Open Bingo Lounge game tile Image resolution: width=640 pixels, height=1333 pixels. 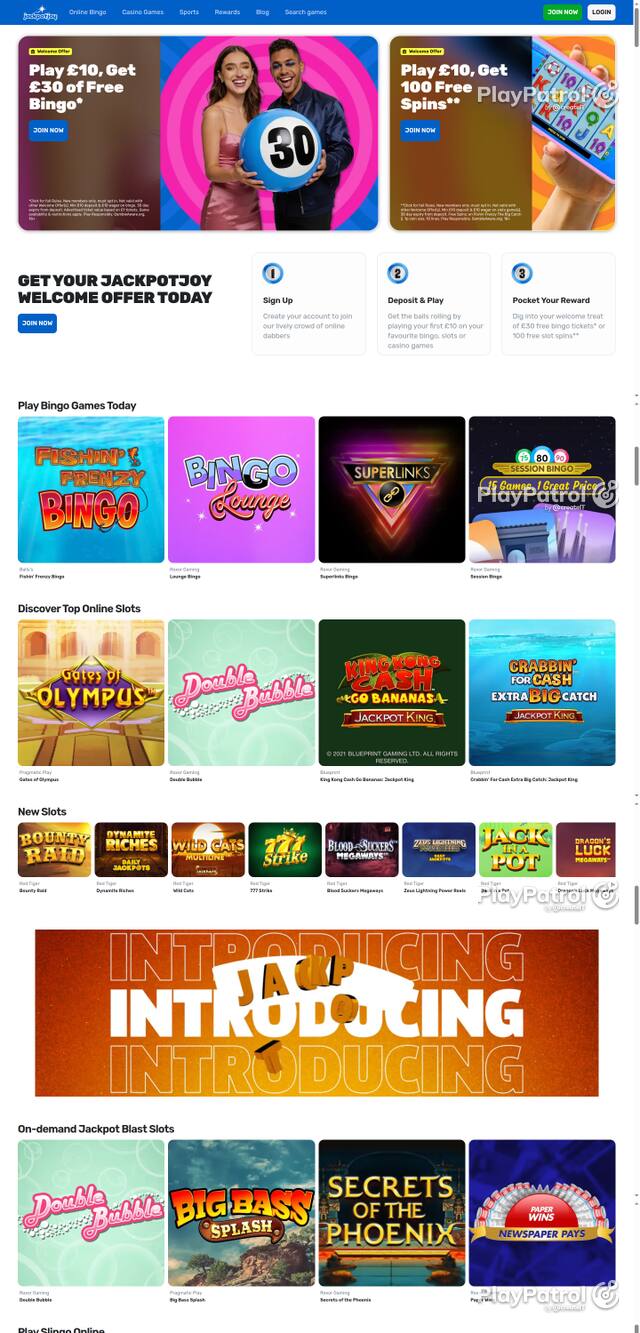coord(241,490)
